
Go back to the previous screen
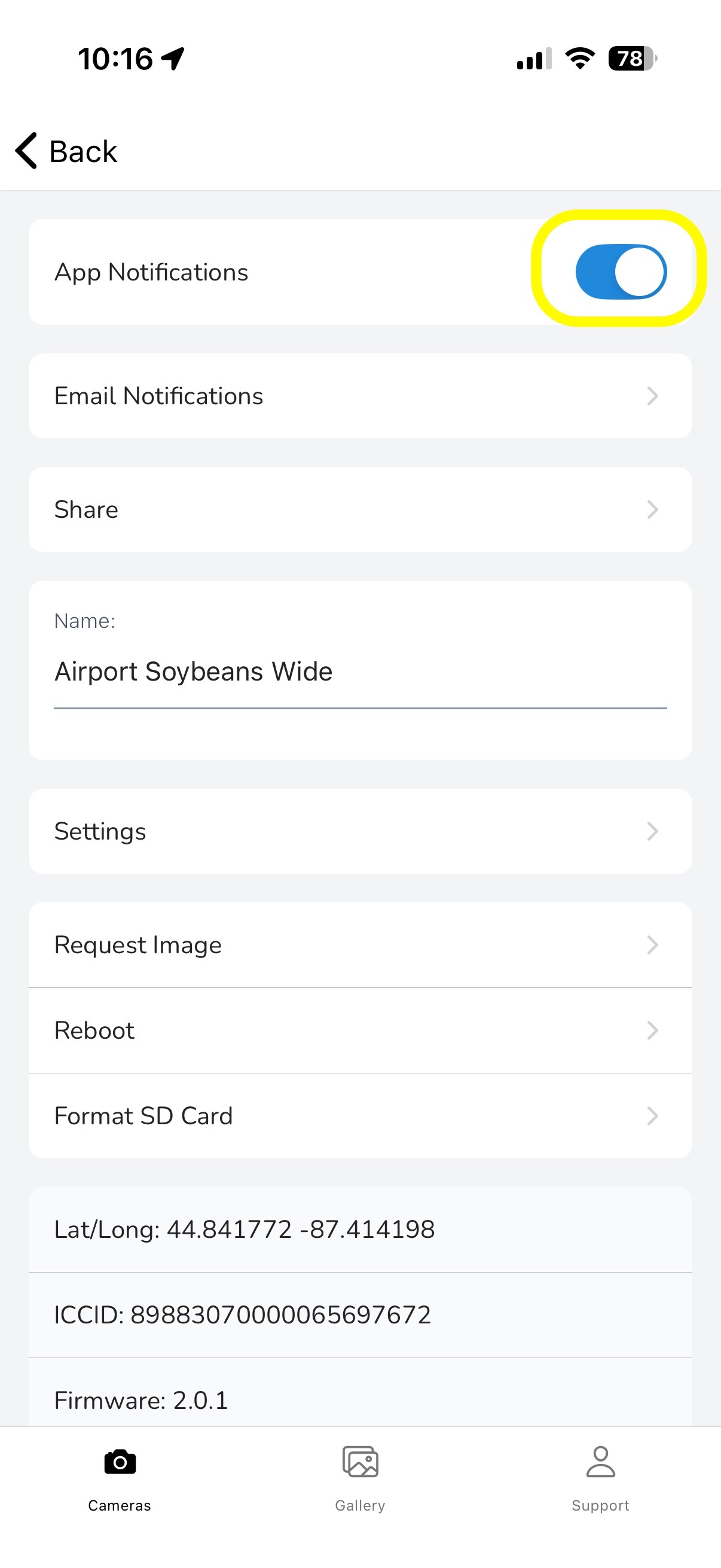point(66,151)
